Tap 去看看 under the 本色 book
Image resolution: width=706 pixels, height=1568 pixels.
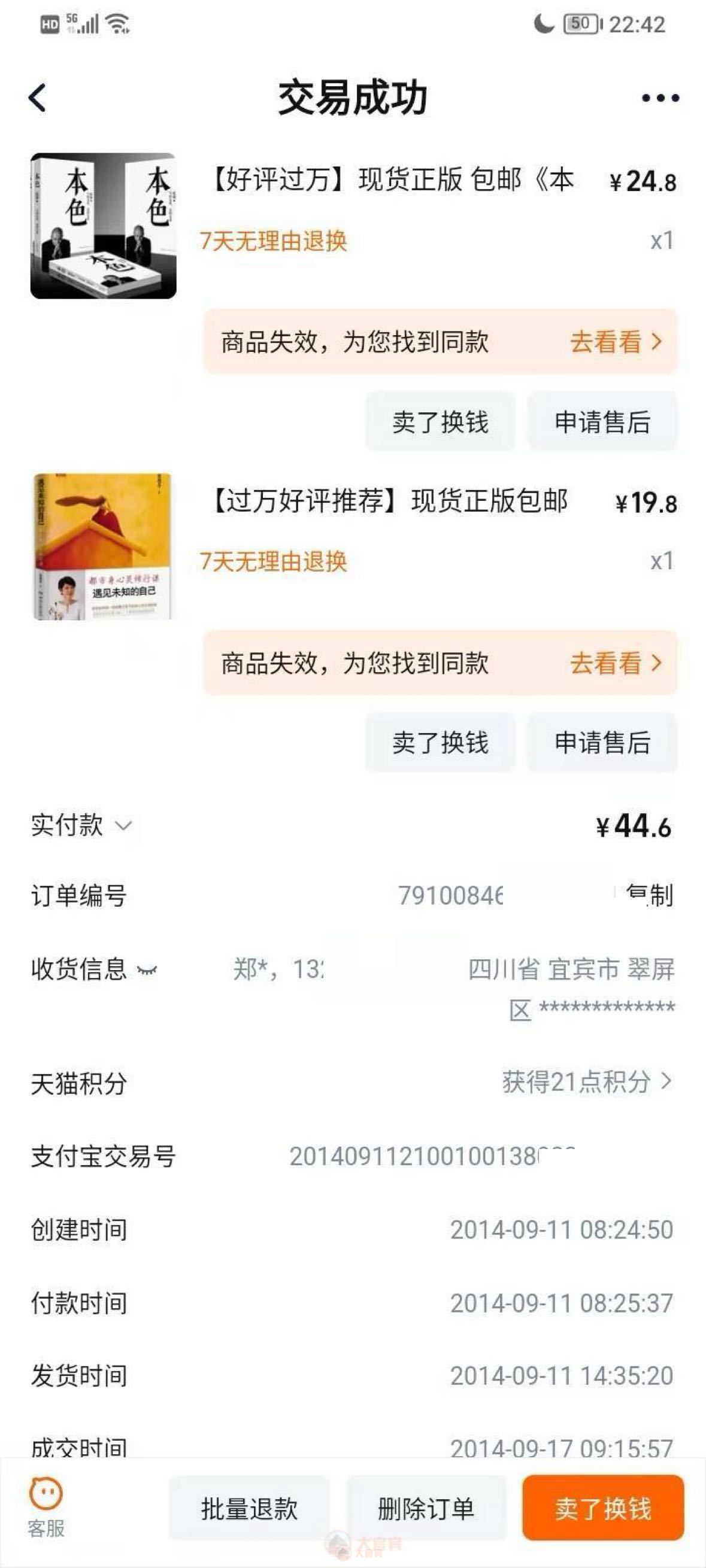pos(615,342)
